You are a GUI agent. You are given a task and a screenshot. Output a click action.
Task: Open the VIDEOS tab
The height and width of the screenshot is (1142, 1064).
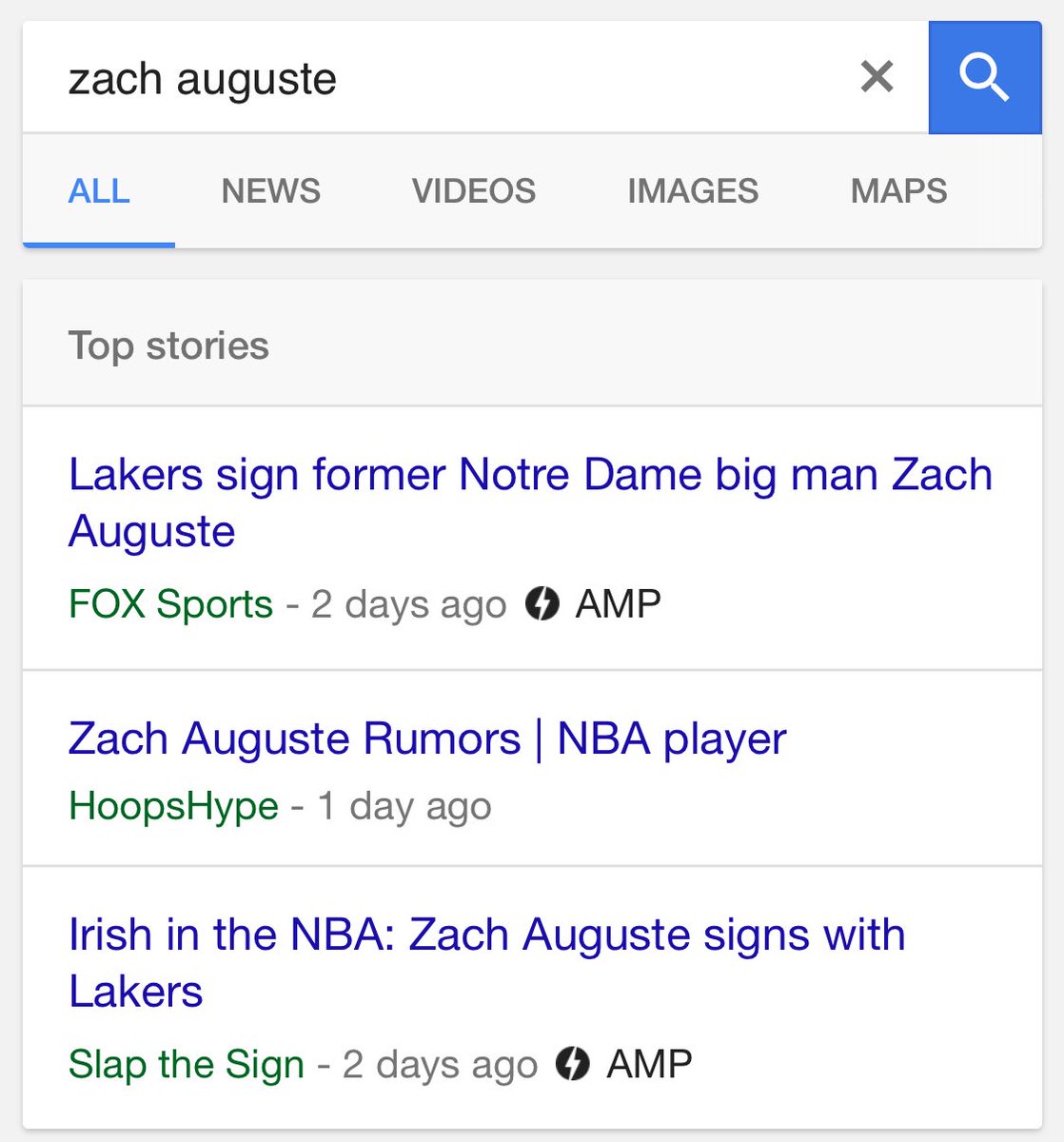pyautogui.click(x=473, y=190)
